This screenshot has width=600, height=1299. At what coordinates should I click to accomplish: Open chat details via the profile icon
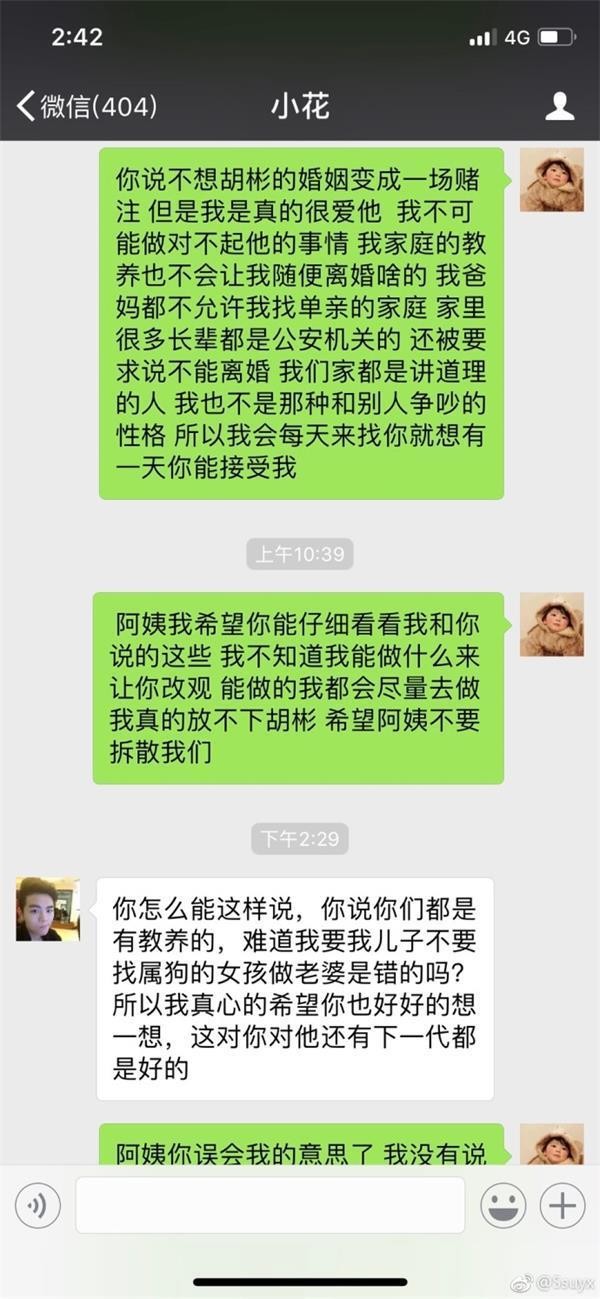560,106
